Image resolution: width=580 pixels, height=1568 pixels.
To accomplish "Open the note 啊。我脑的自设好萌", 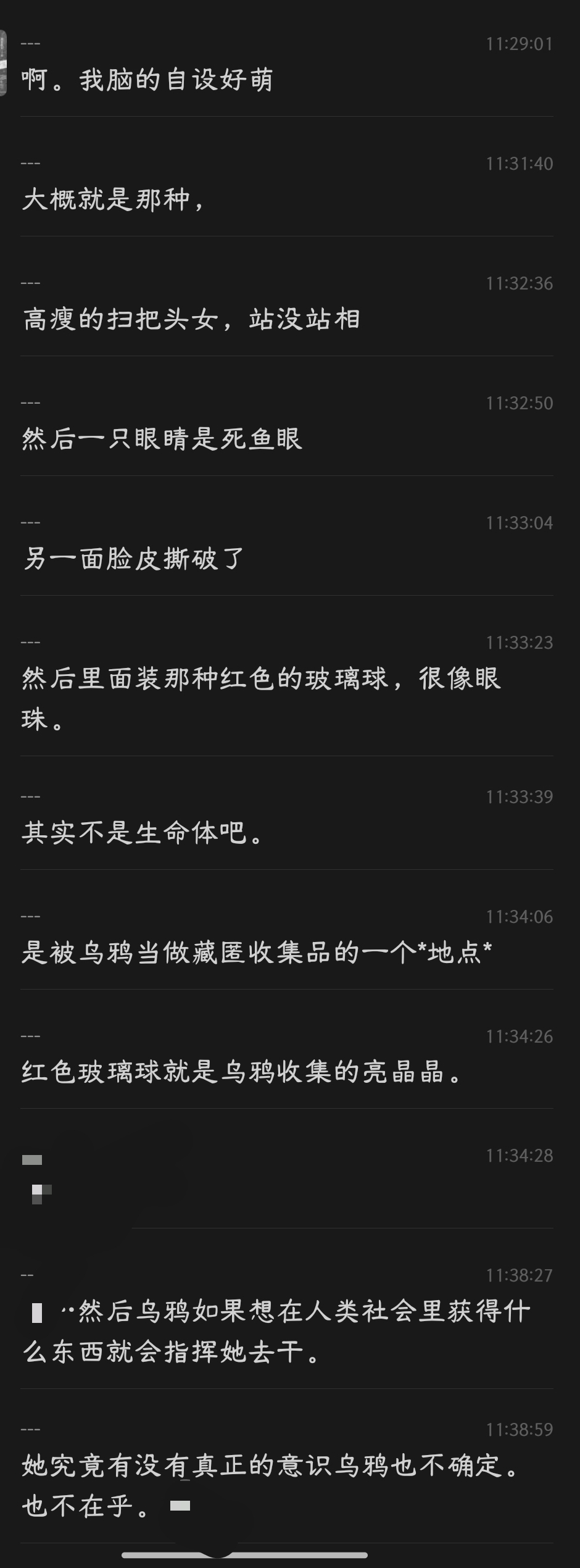I will click(x=148, y=80).
